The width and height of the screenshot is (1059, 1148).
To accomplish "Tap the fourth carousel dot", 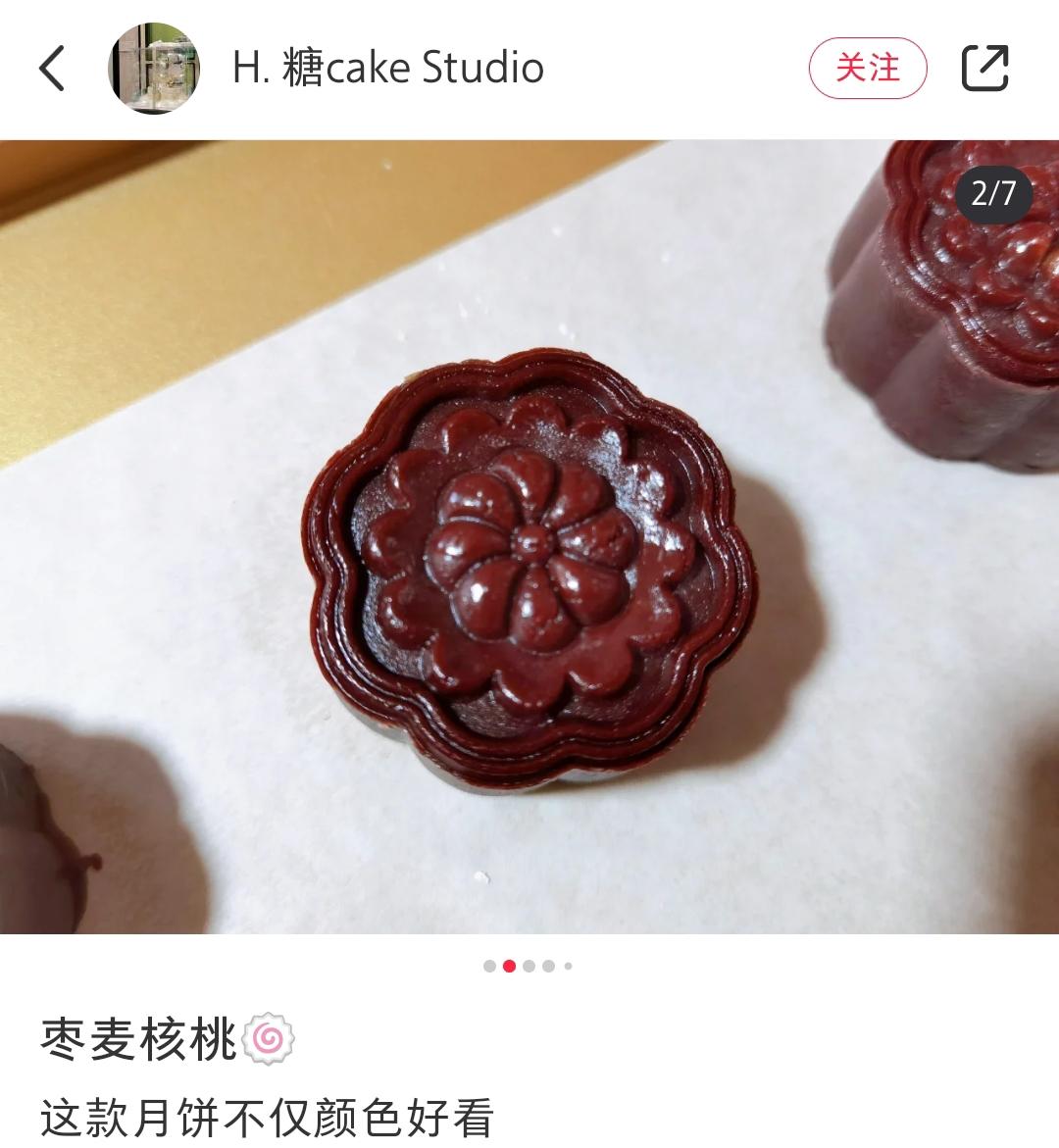I will click(x=547, y=966).
